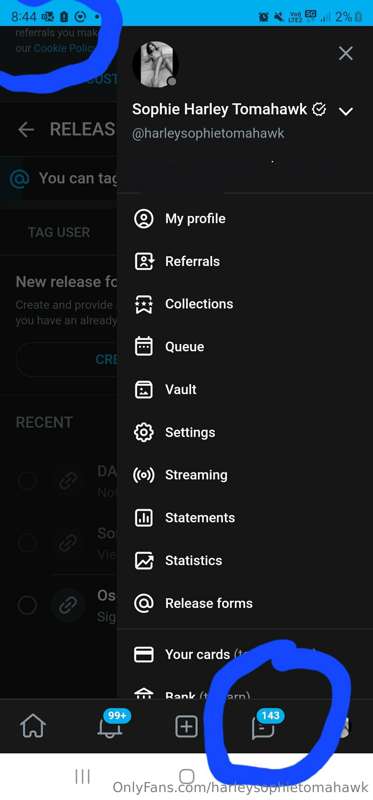373x800 pixels.
Task: Open the system recent apps button
Action: (x=82, y=777)
